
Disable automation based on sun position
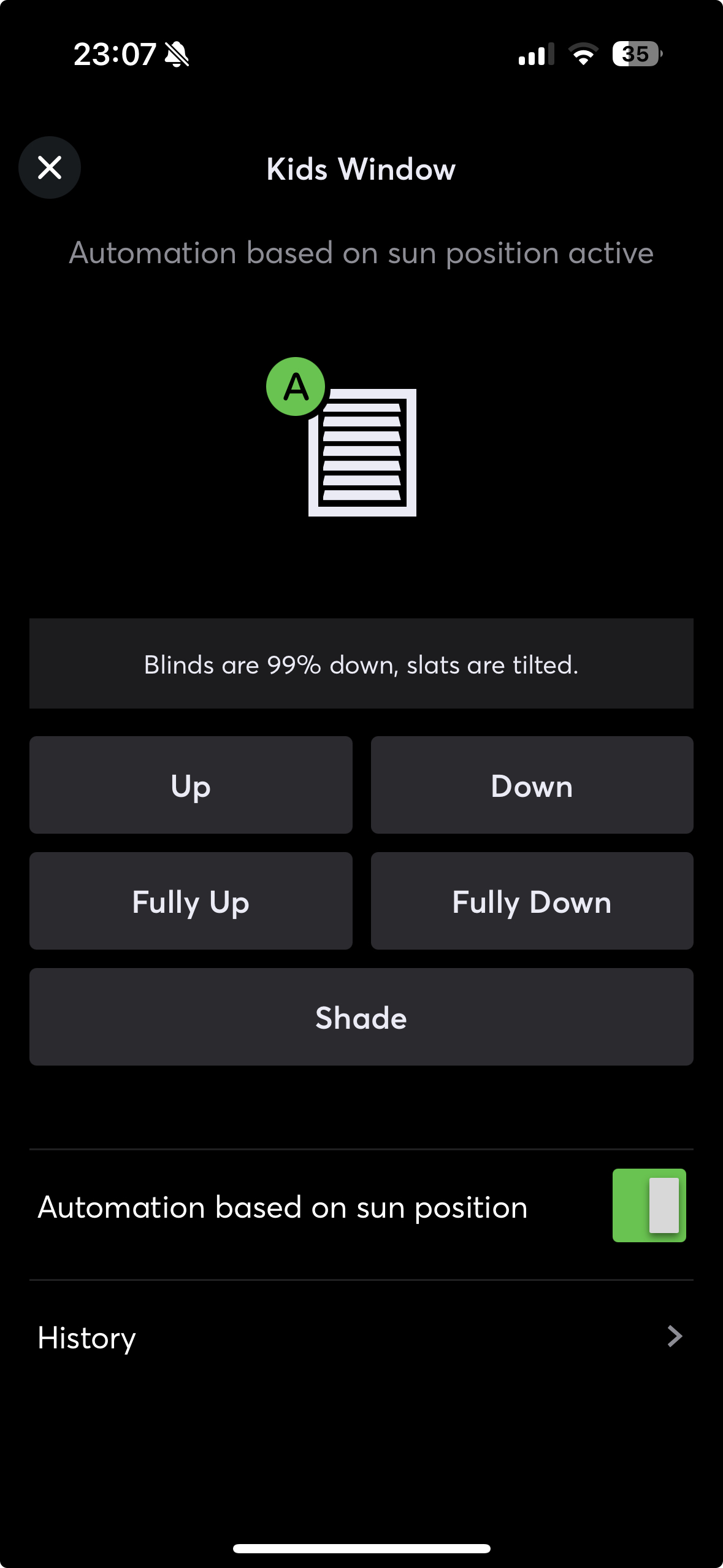click(649, 1205)
